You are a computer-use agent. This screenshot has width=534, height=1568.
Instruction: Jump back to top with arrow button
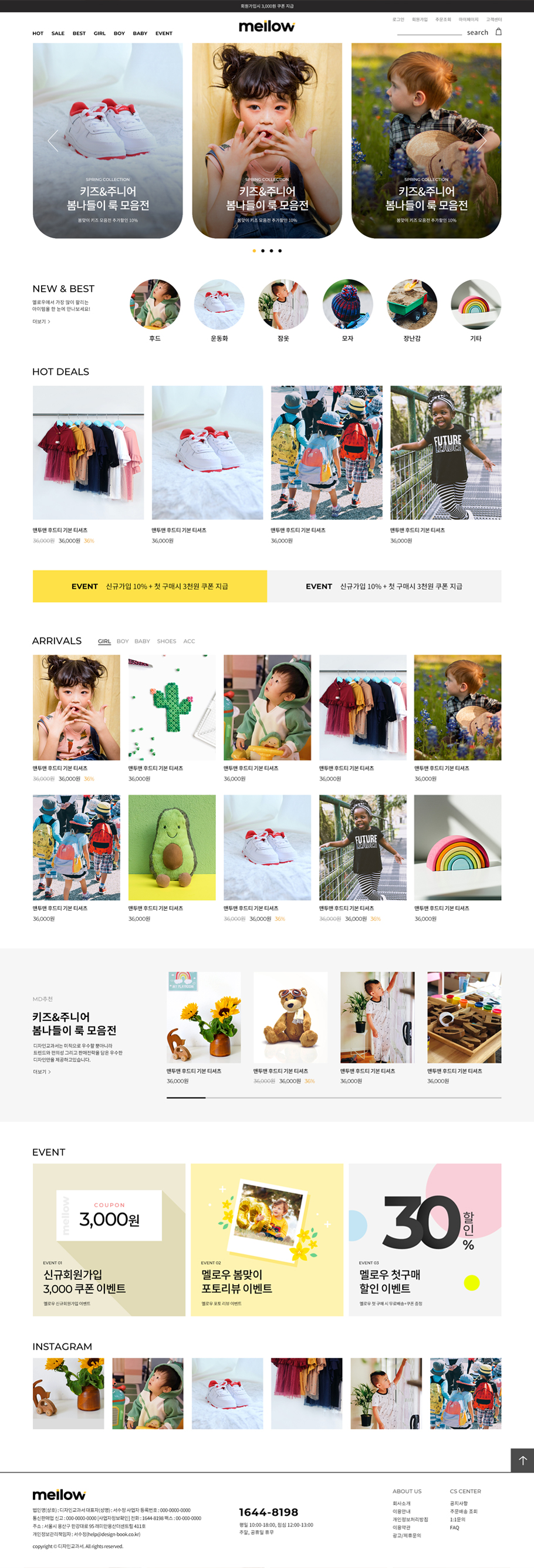click(522, 1460)
